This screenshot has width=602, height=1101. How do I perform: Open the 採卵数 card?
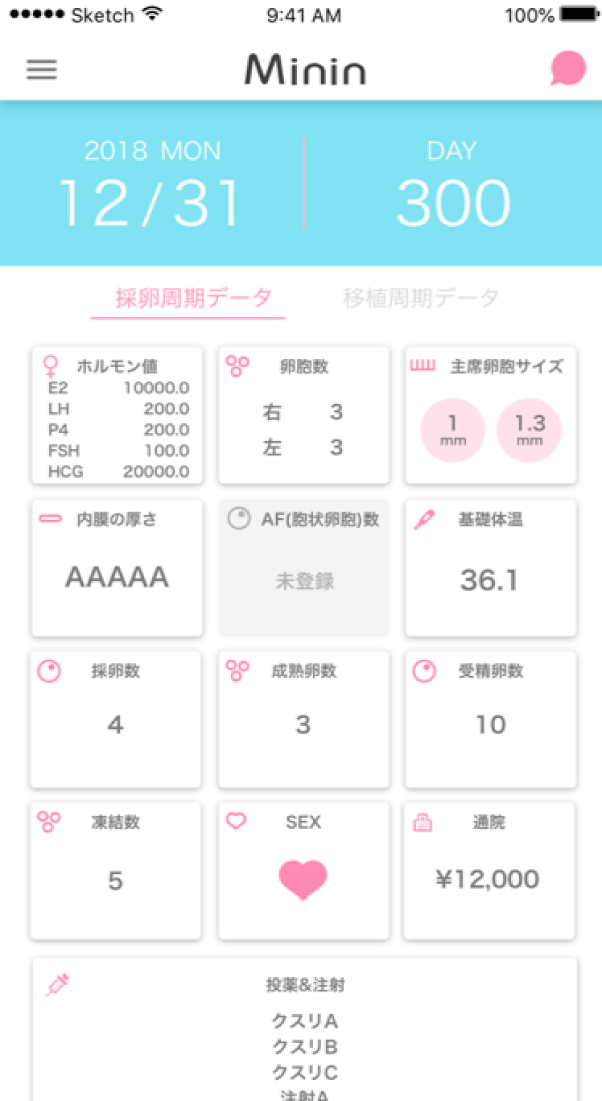tap(116, 719)
